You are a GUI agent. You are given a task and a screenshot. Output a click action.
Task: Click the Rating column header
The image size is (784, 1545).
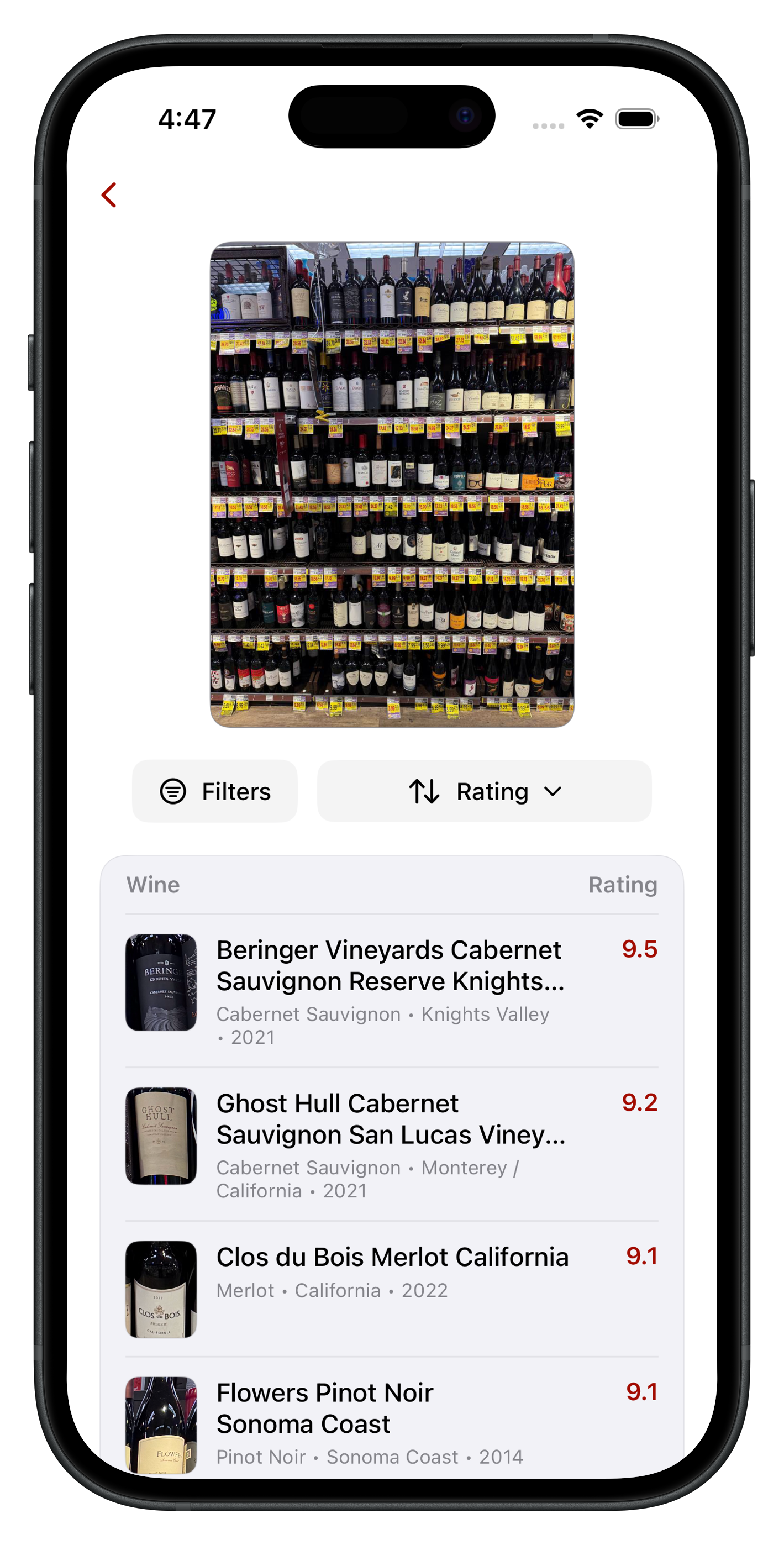click(x=623, y=884)
